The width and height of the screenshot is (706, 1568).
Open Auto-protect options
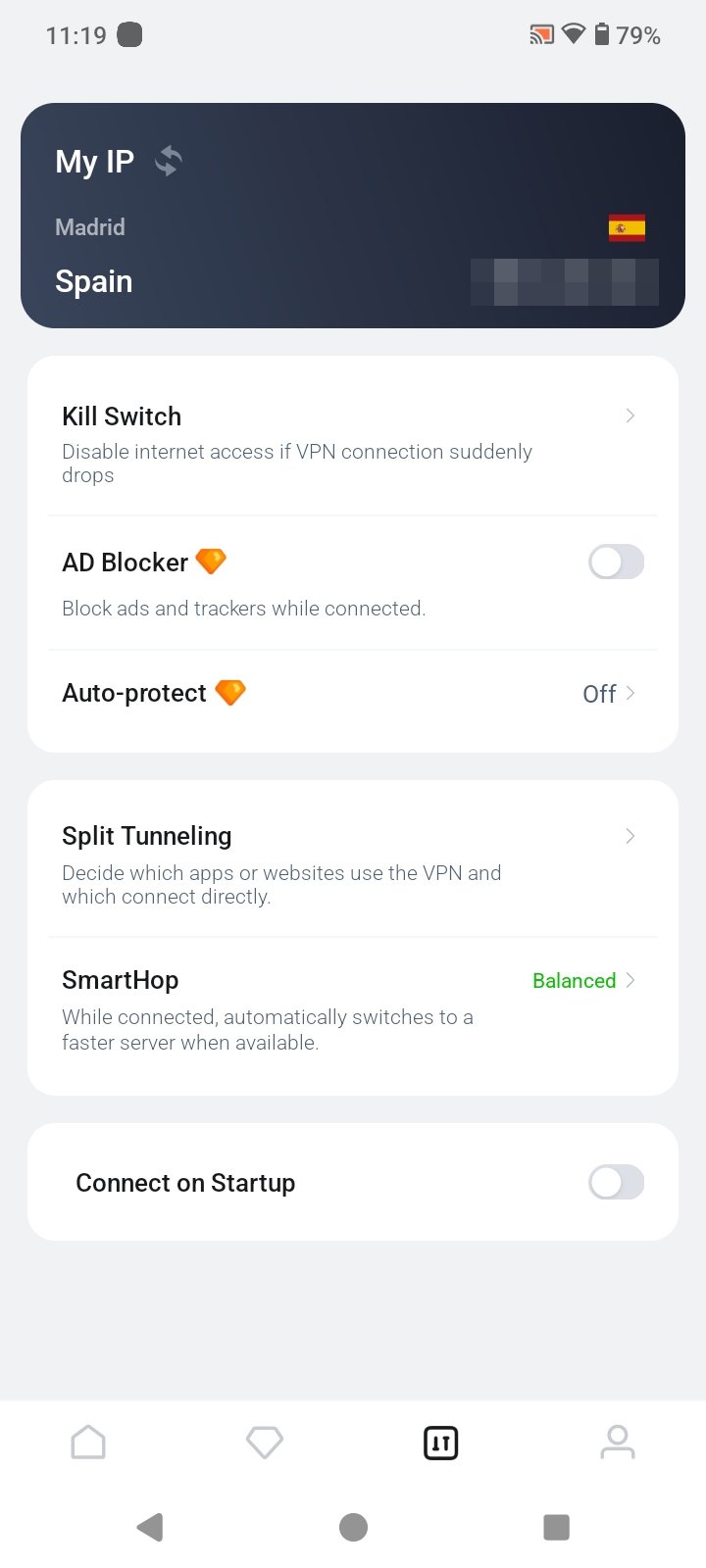pyautogui.click(x=351, y=694)
